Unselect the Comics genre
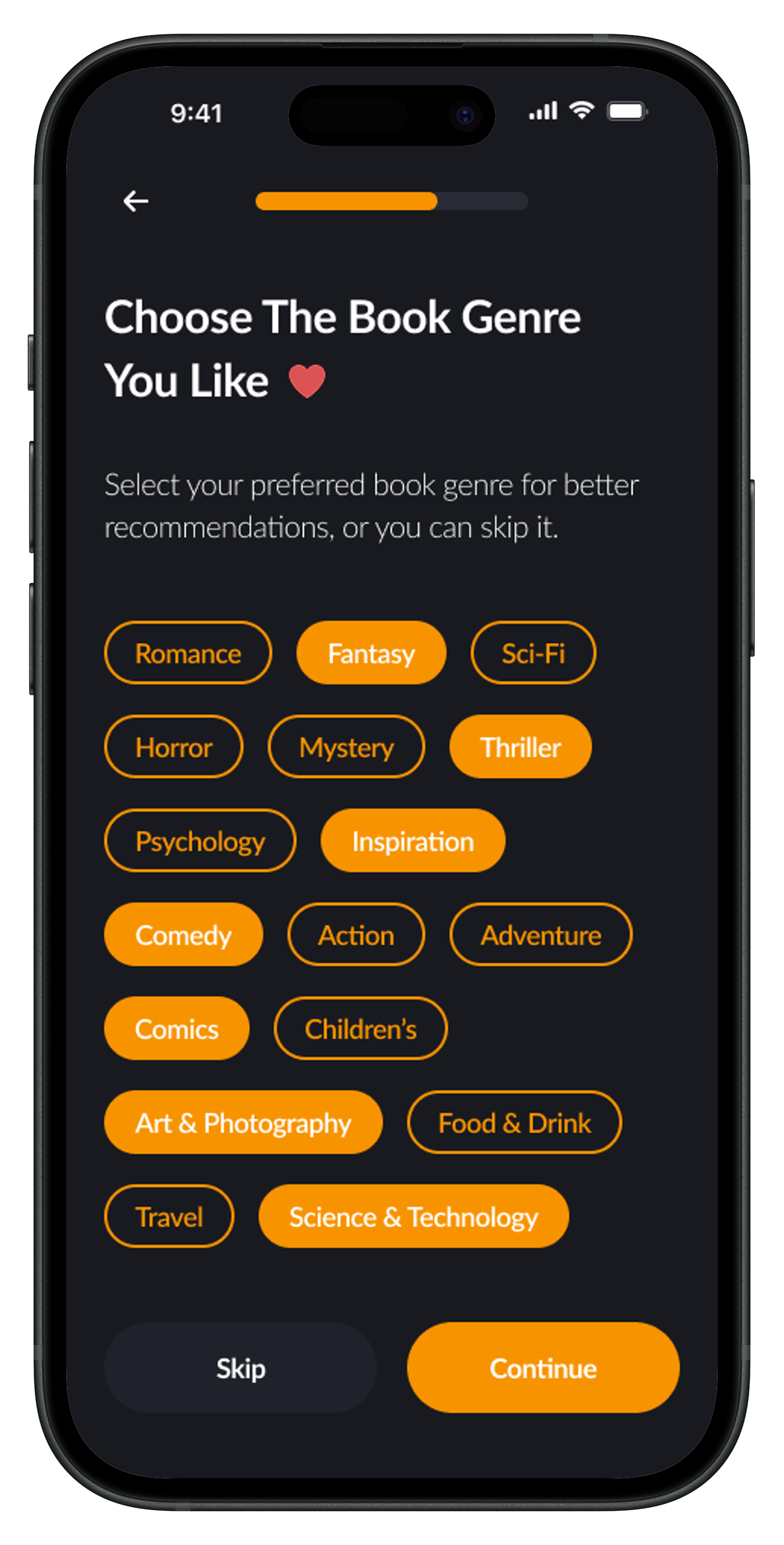The height and width of the screenshot is (1545, 784). (176, 1028)
